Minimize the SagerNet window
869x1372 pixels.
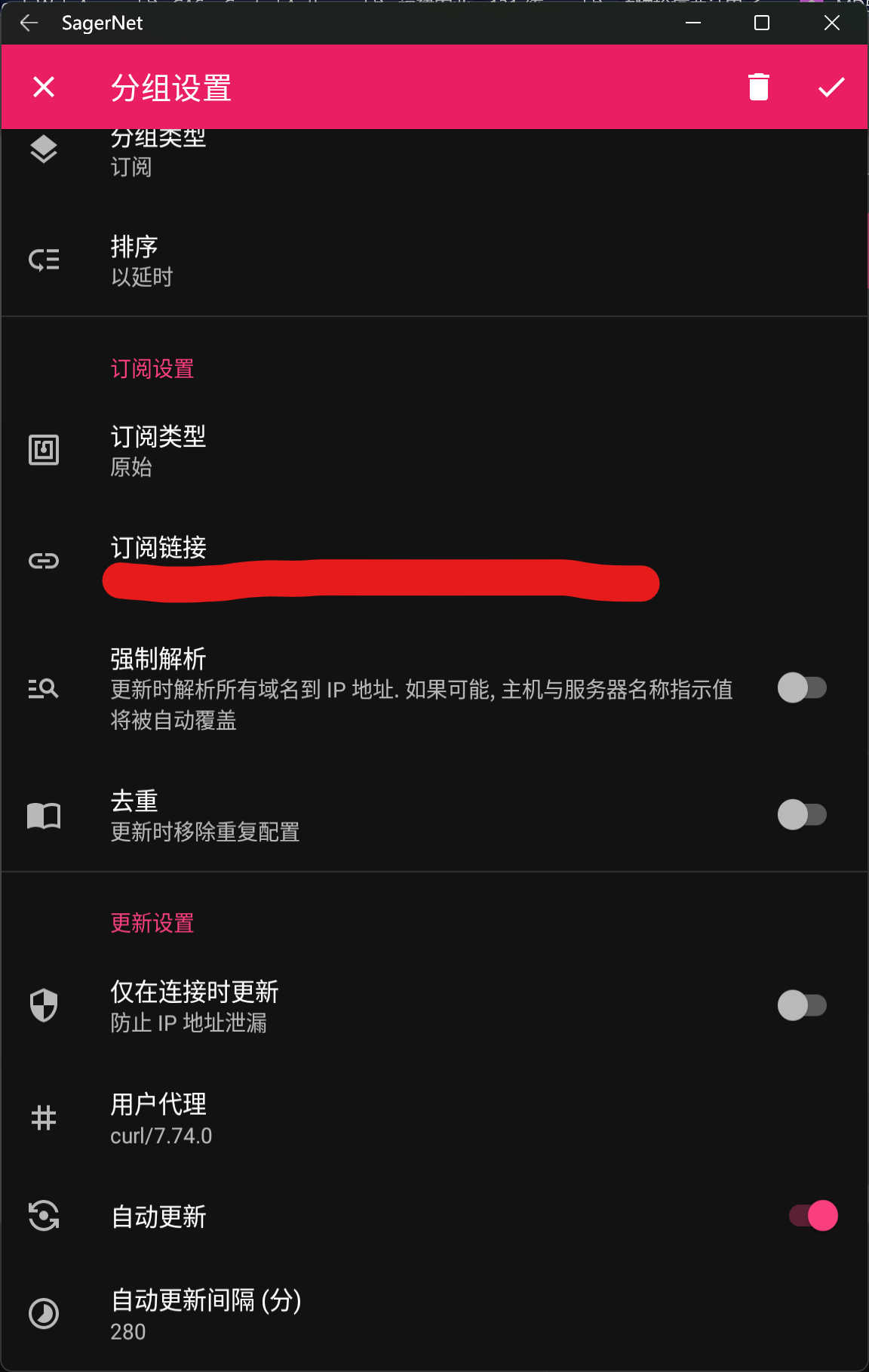(x=693, y=23)
